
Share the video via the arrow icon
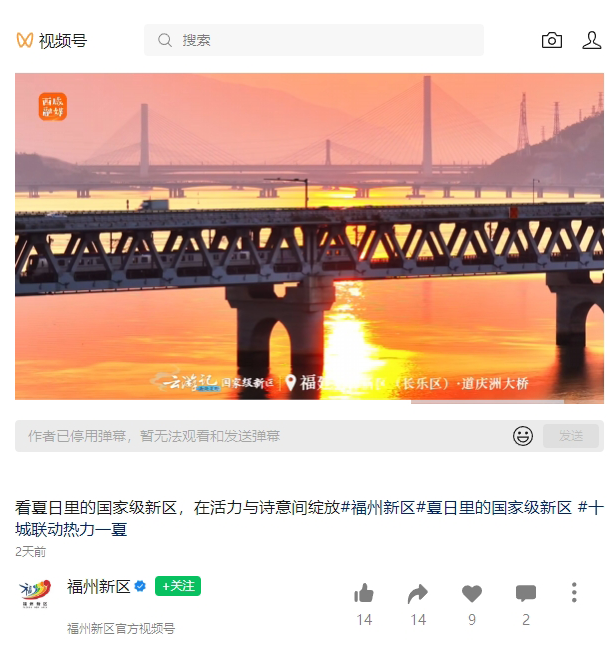point(418,593)
